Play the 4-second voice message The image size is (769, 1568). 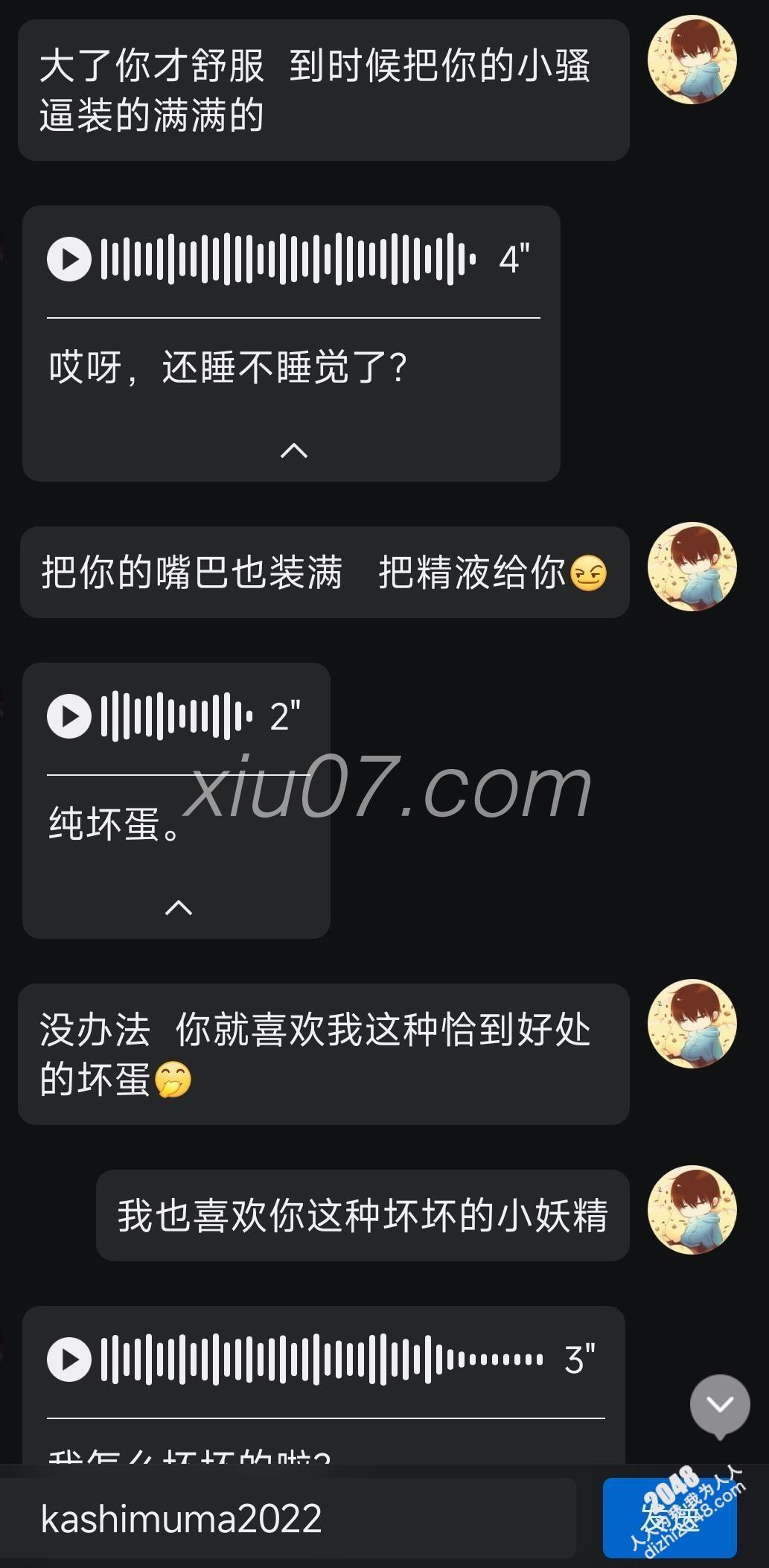click(69, 258)
